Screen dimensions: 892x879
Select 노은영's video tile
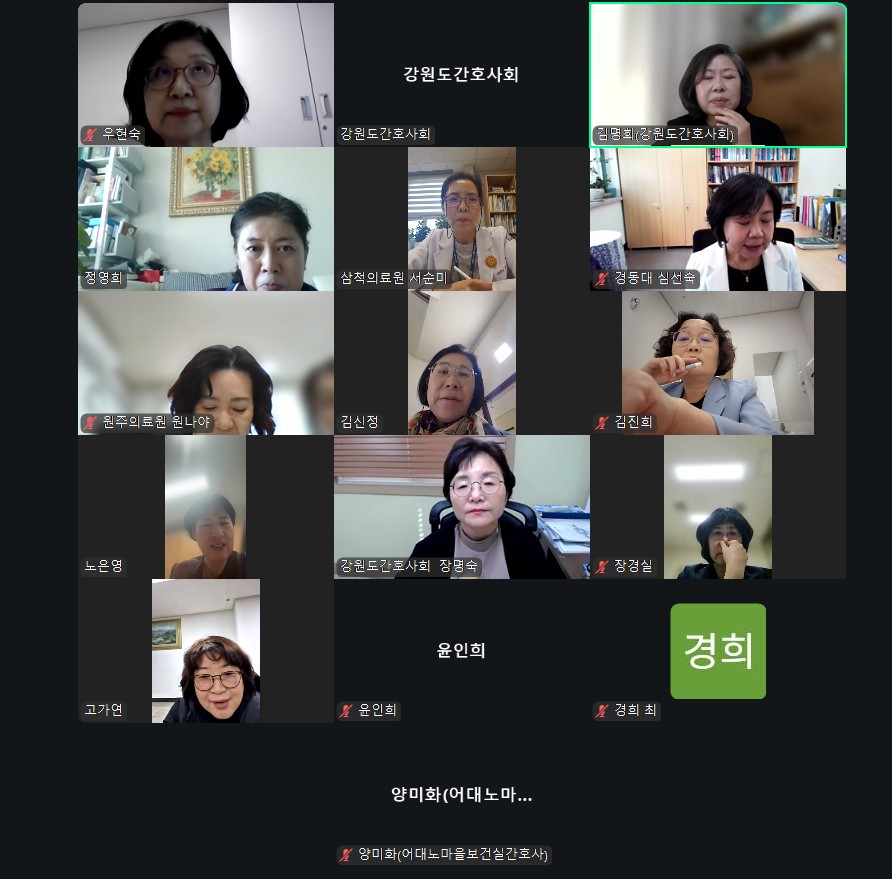pyautogui.click(x=206, y=507)
